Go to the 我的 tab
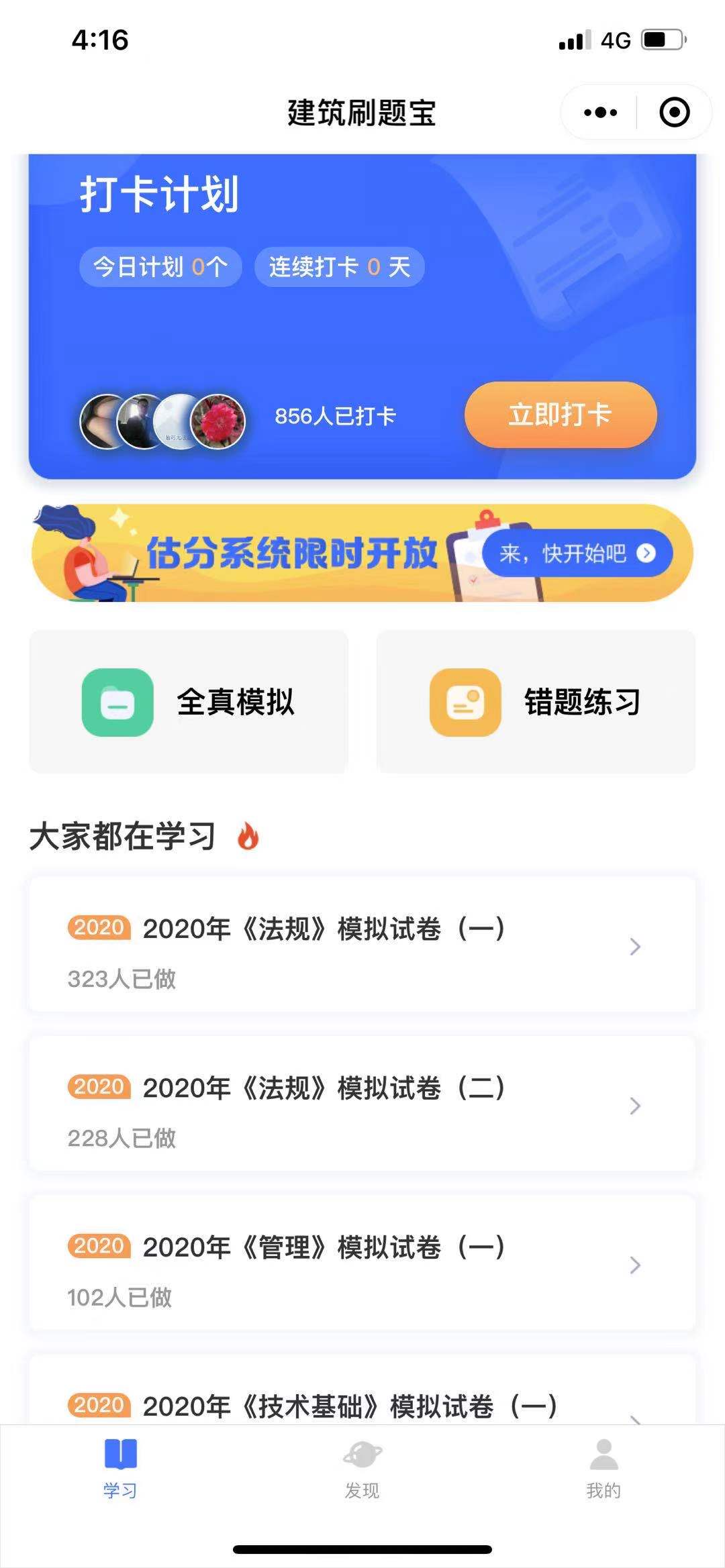Screen dimensions: 725x1568 603,1468
